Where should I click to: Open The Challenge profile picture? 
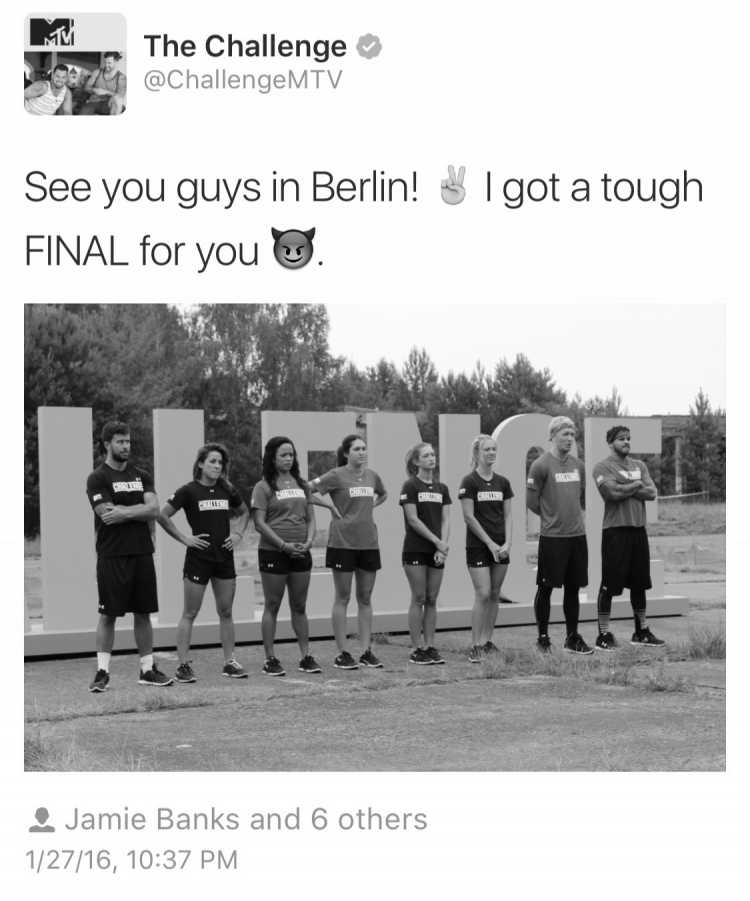(x=75, y=64)
